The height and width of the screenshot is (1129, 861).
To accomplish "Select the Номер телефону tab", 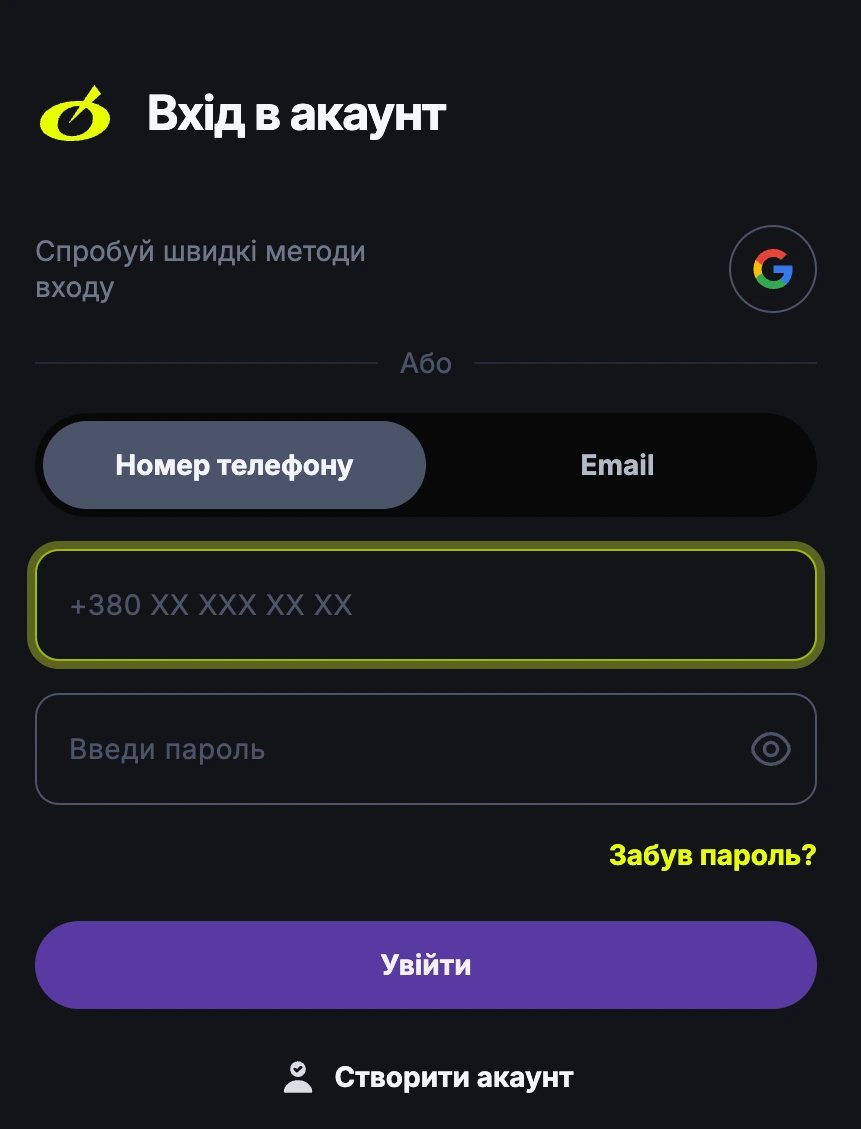I will (234, 465).
